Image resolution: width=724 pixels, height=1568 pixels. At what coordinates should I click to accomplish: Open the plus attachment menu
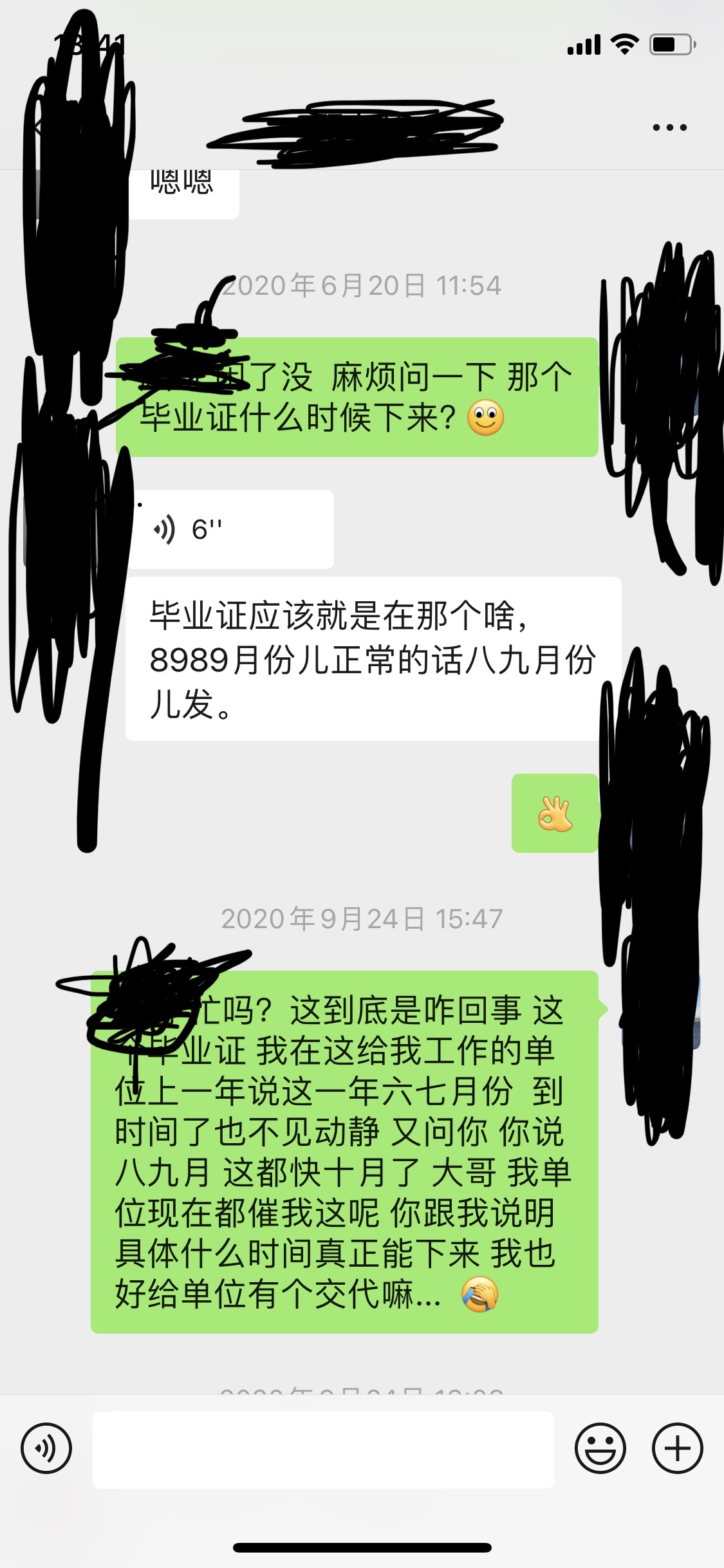pyautogui.click(x=677, y=1448)
